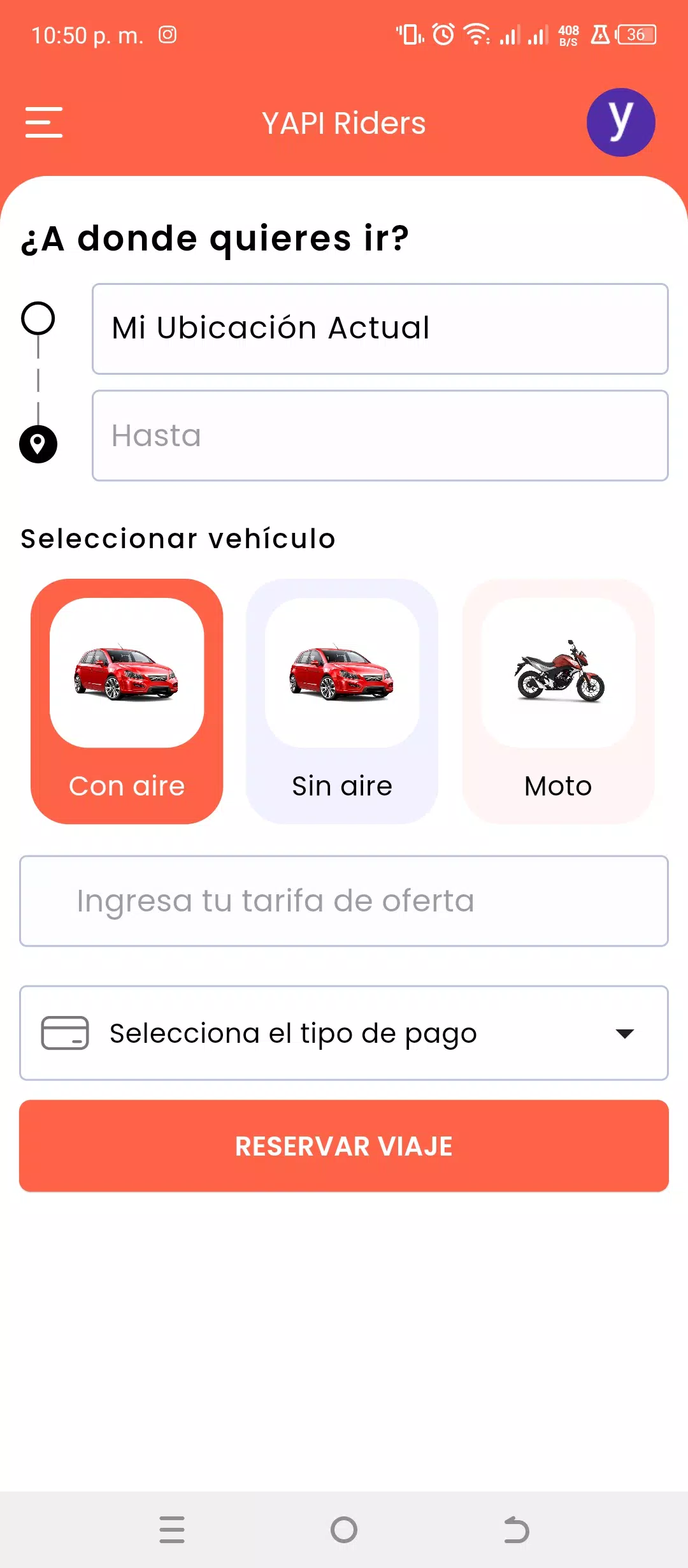The image size is (688, 1568).
Task: Click Ingresa tu tarifa de oferta field
Action: coord(344,901)
